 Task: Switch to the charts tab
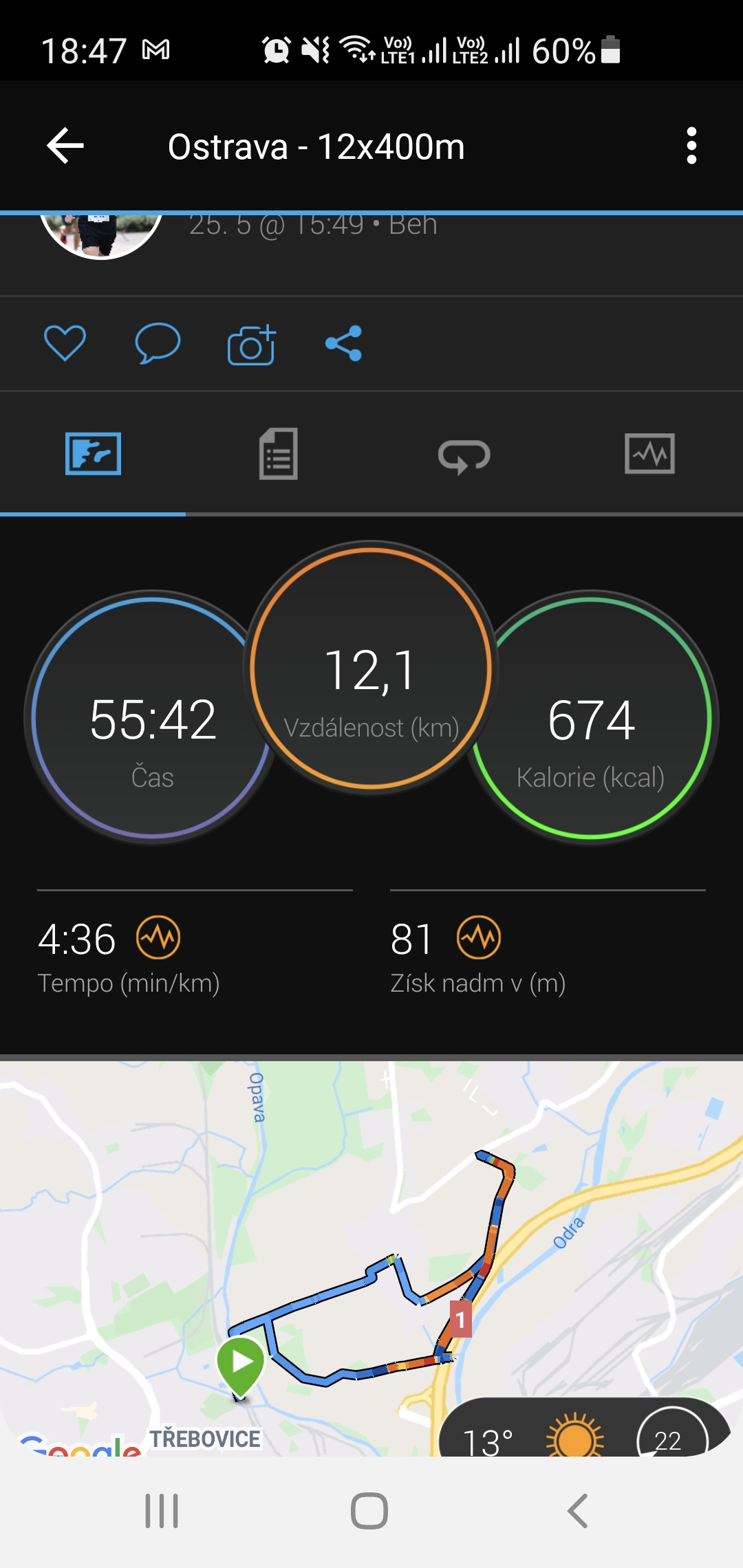[649, 454]
